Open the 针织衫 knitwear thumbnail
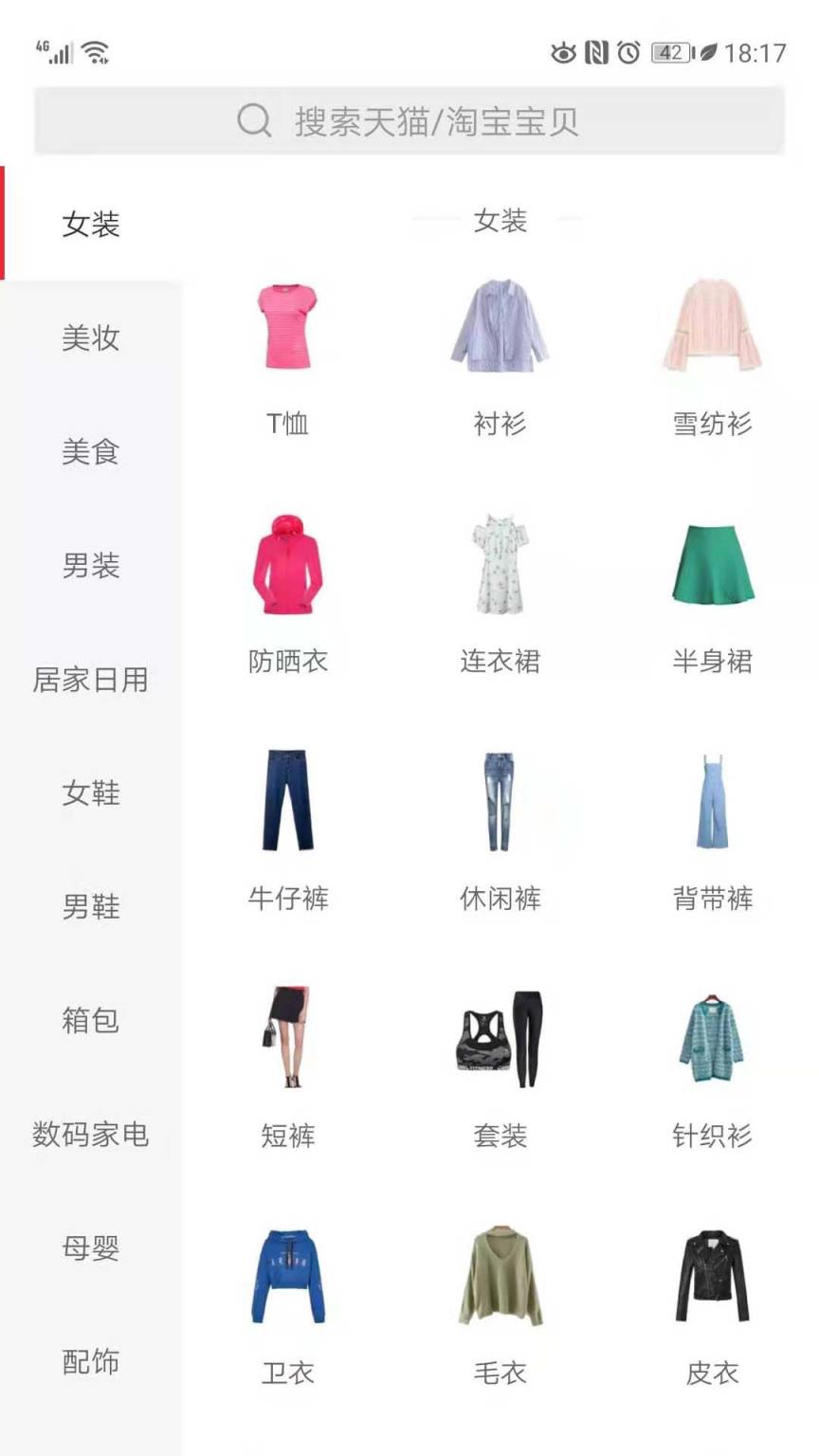This screenshot has width=819, height=1456. point(713,1038)
